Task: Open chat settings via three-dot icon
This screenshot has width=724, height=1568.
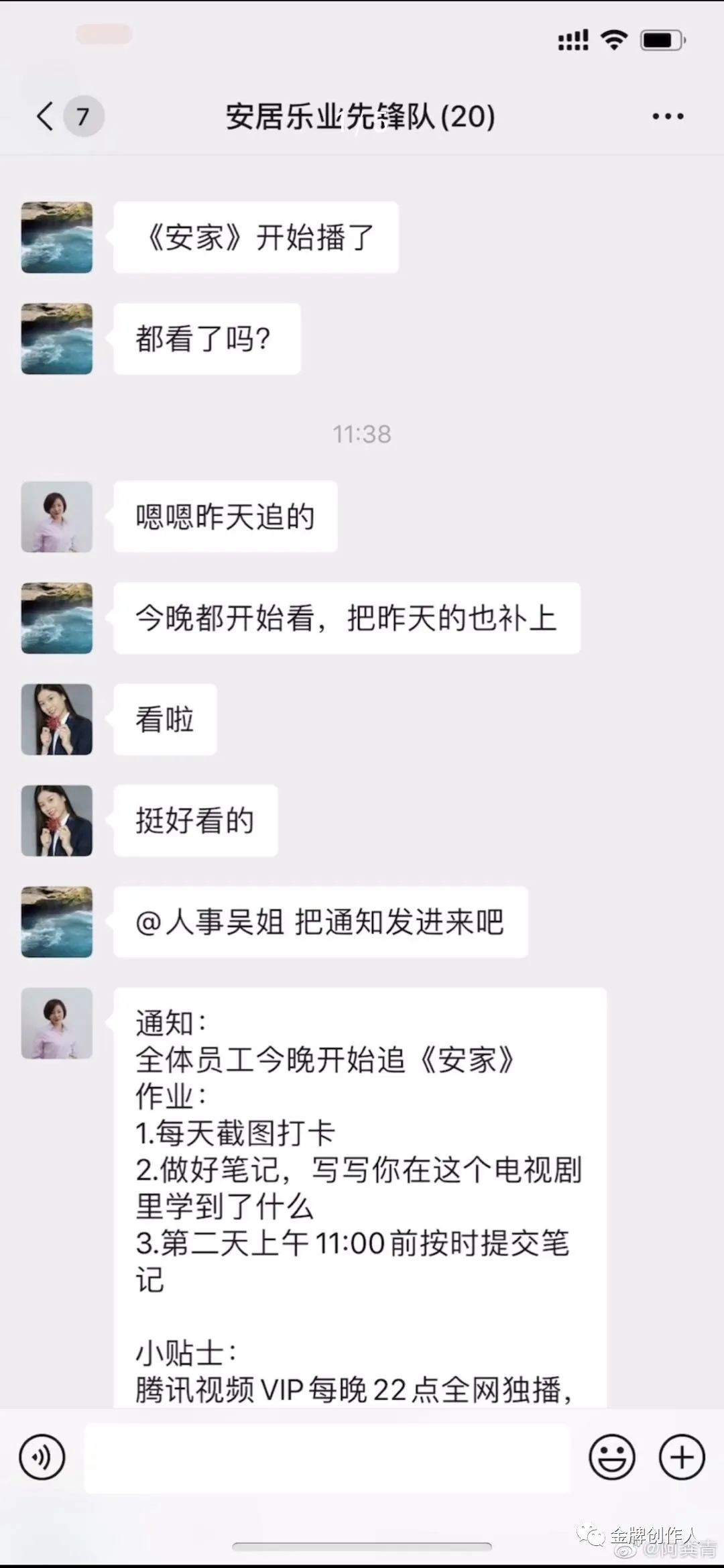Action: click(x=666, y=115)
